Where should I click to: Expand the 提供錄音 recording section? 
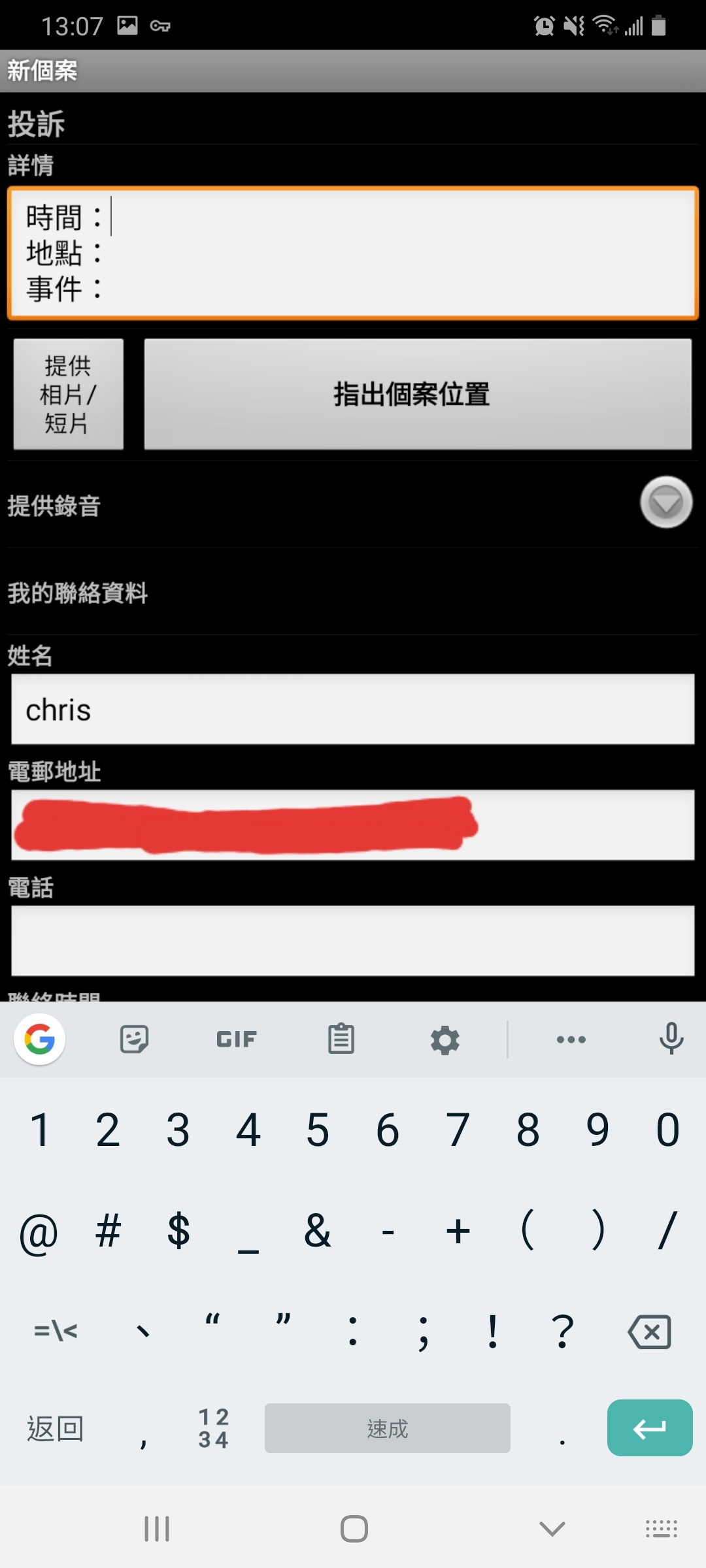click(666, 503)
